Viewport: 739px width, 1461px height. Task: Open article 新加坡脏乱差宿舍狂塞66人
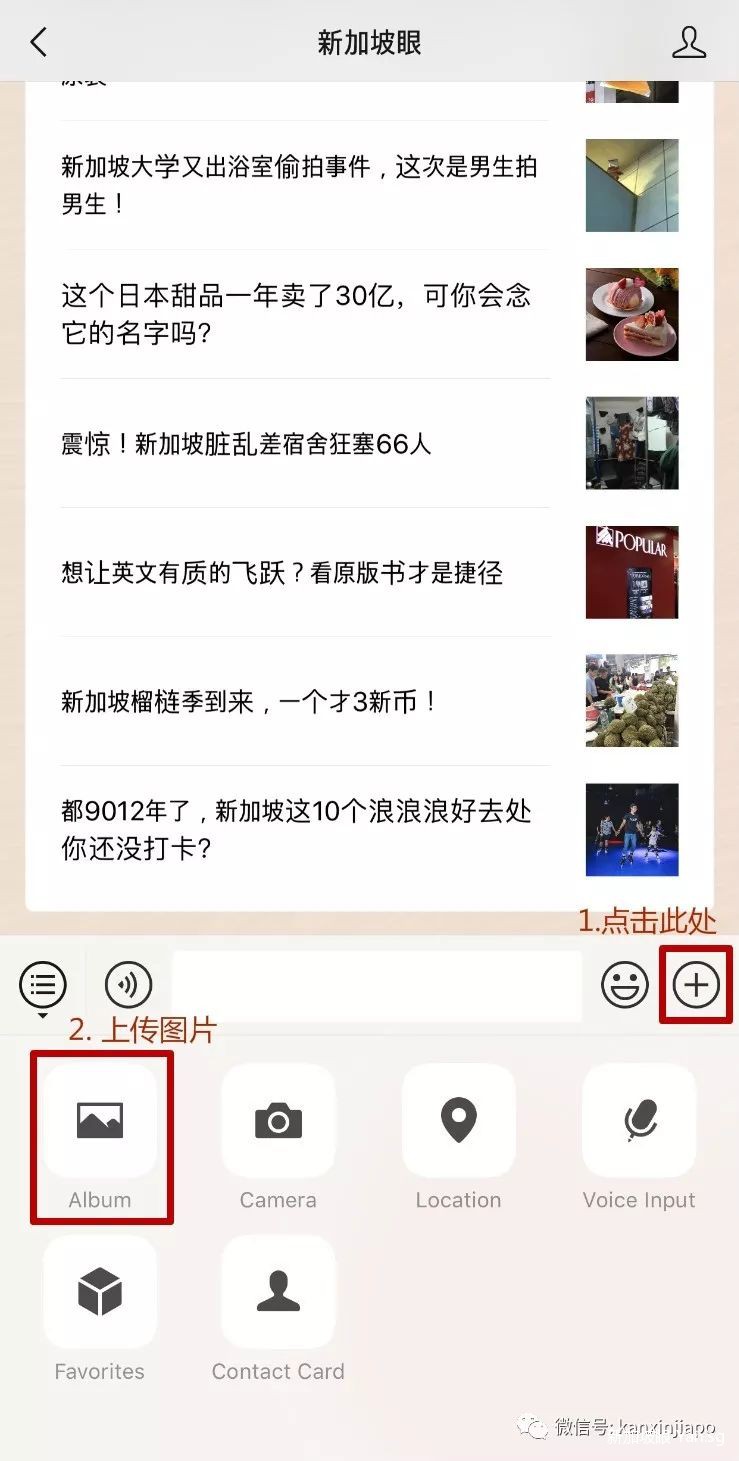pos(247,443)
